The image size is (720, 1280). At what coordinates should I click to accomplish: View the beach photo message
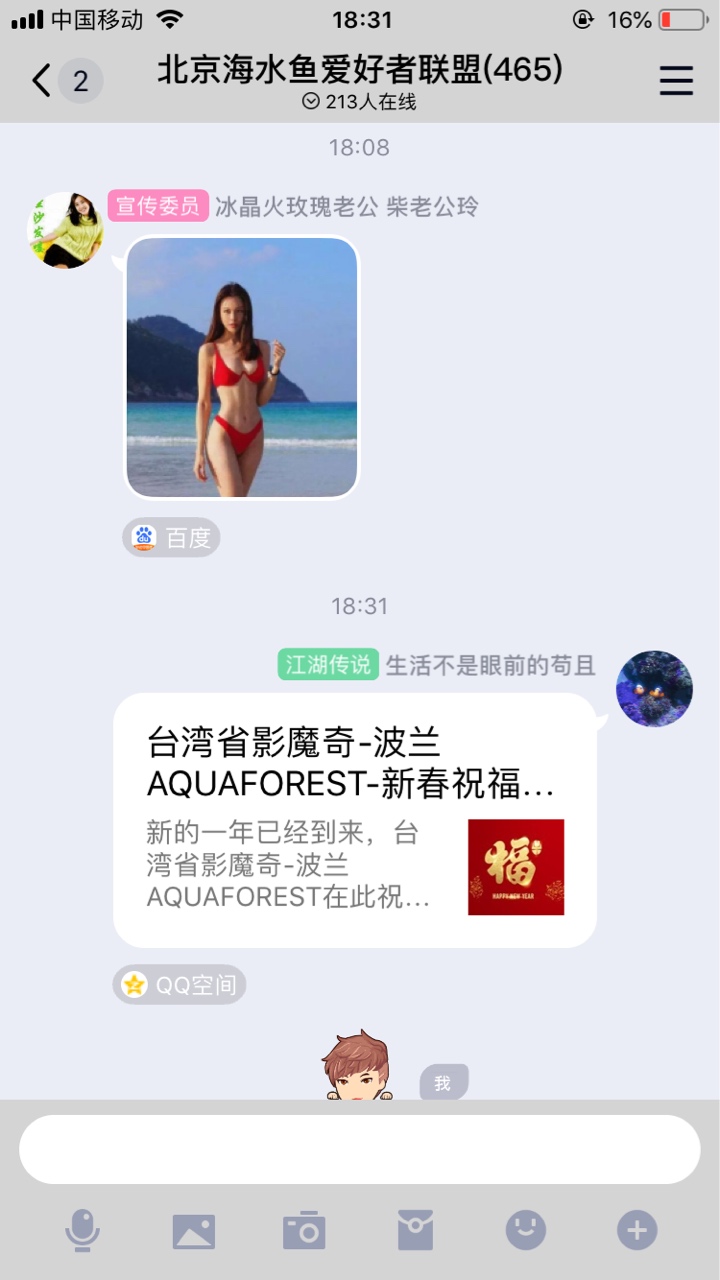241,366
